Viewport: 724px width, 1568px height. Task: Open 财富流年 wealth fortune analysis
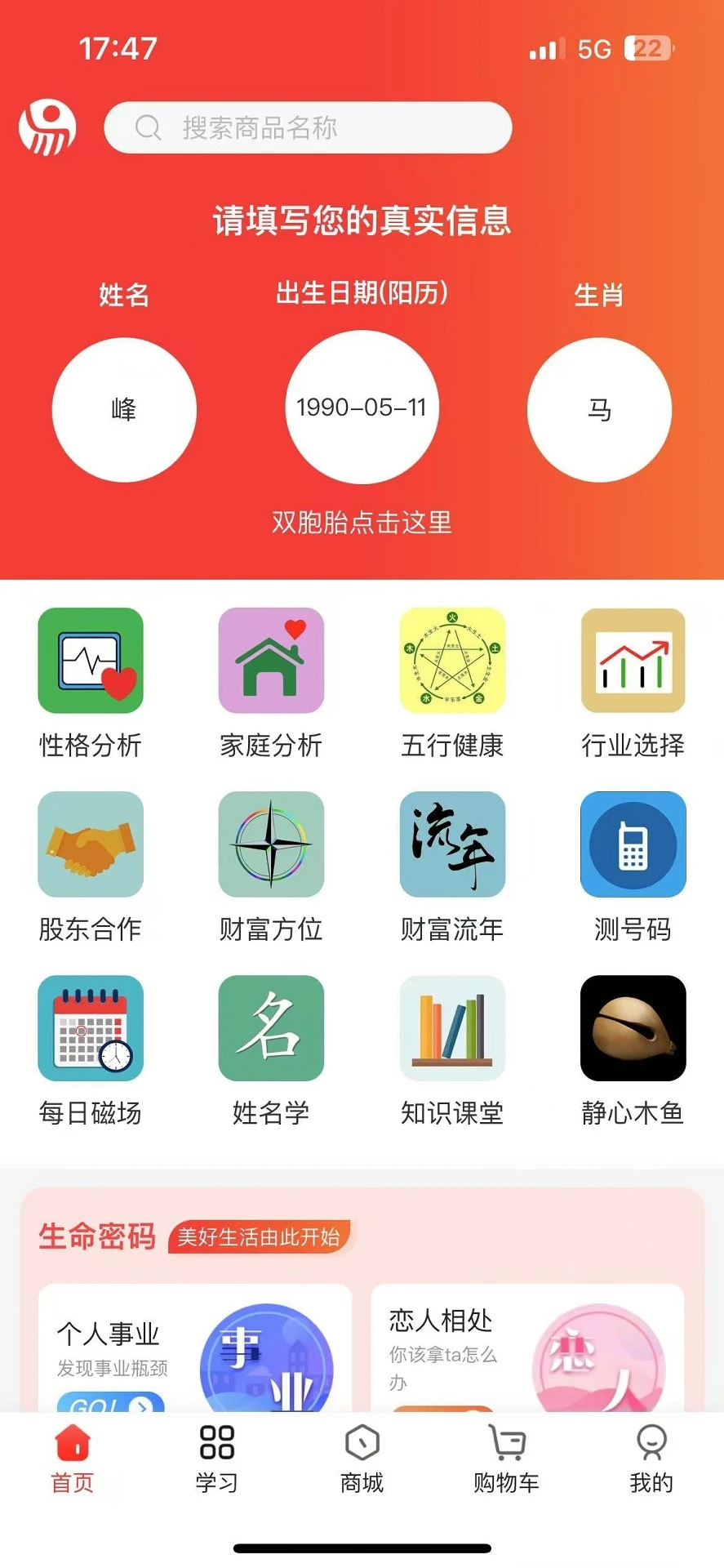pos(451,844)
